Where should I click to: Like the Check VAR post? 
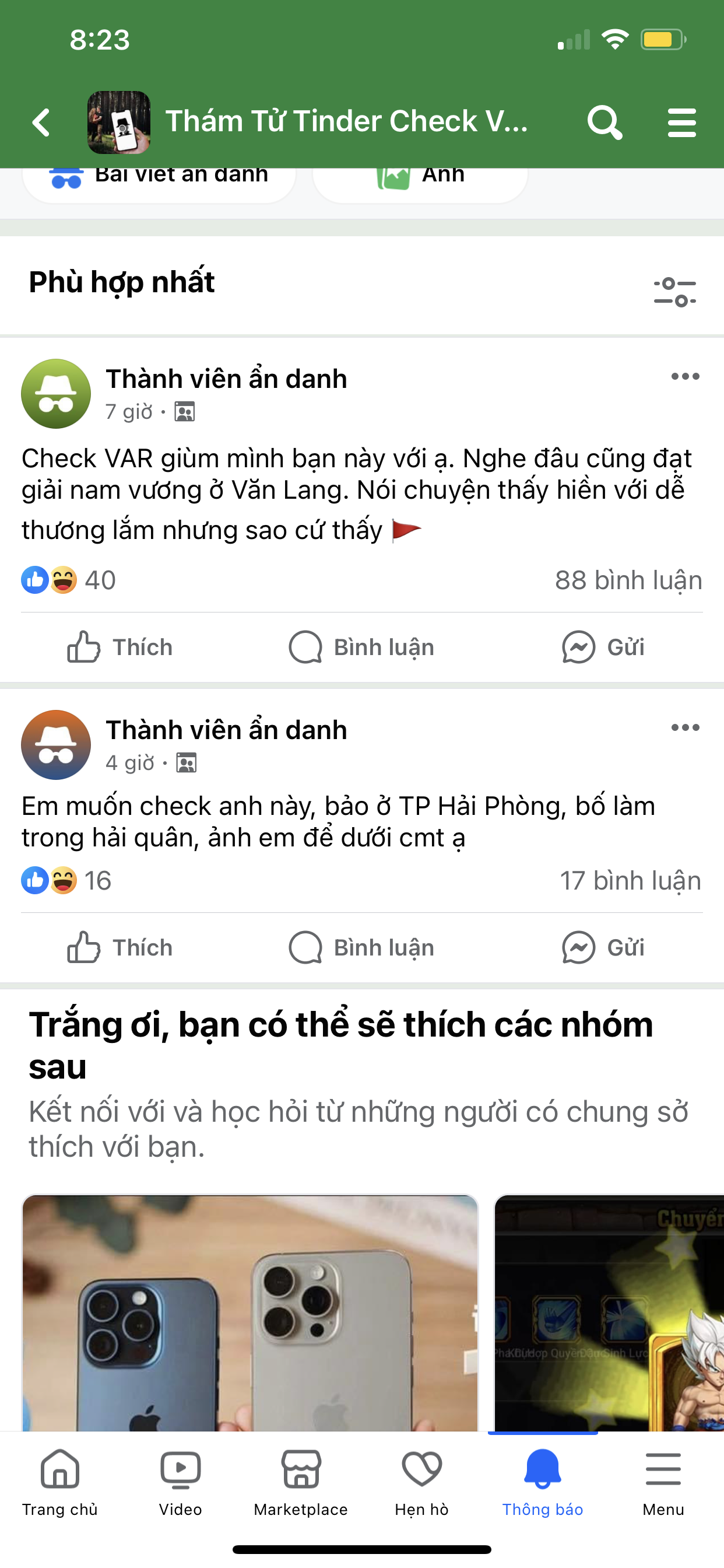(120, 647)
